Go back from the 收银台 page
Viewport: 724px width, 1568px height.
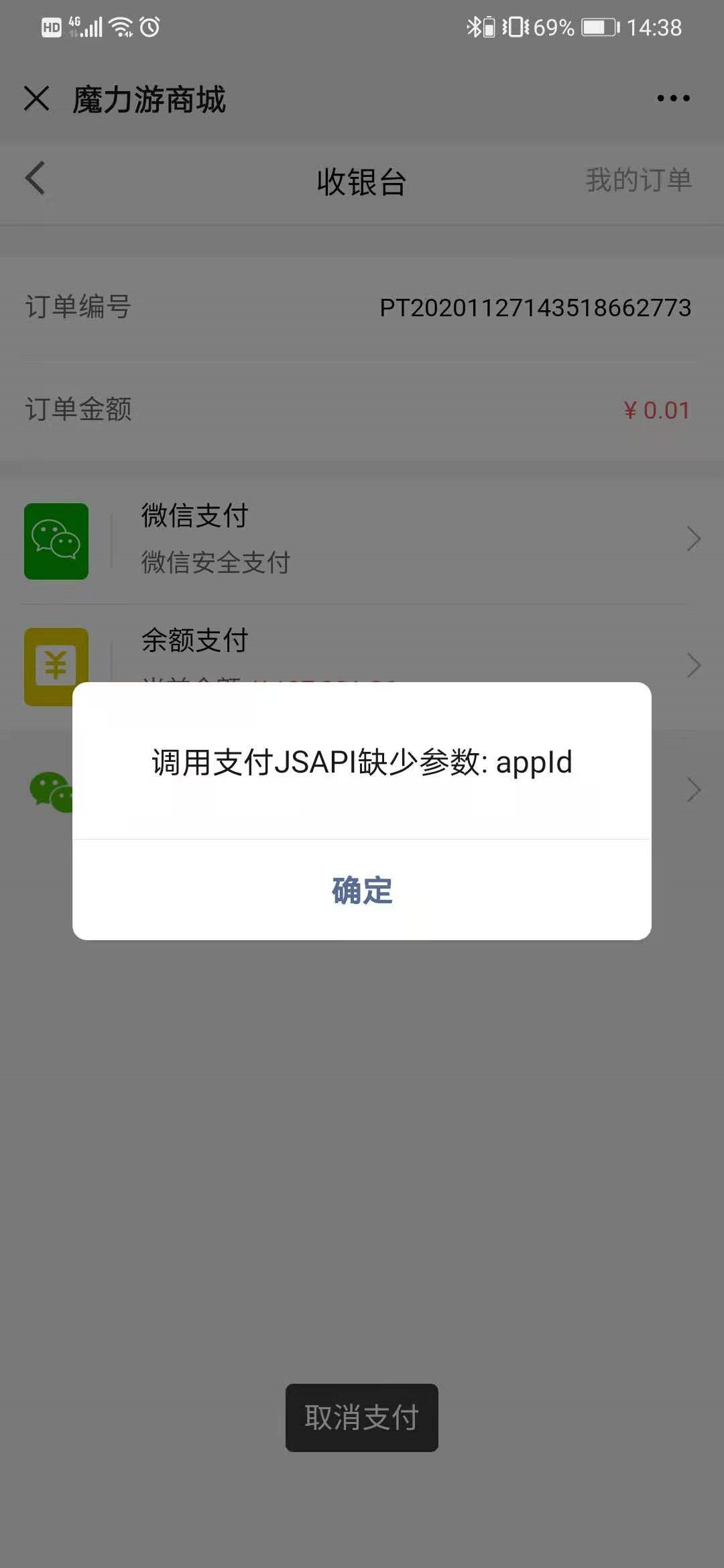click(36, 179)
